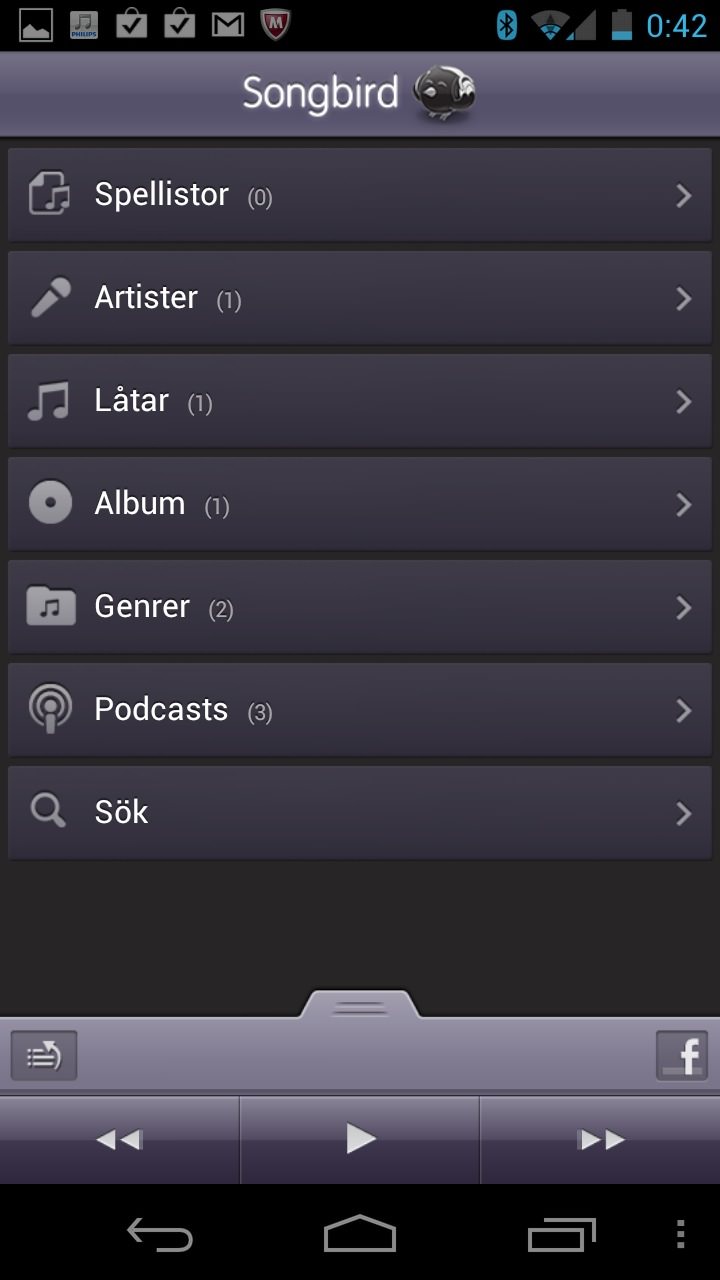
Task: Open Låtar songs list
Action: coord(360,401)
